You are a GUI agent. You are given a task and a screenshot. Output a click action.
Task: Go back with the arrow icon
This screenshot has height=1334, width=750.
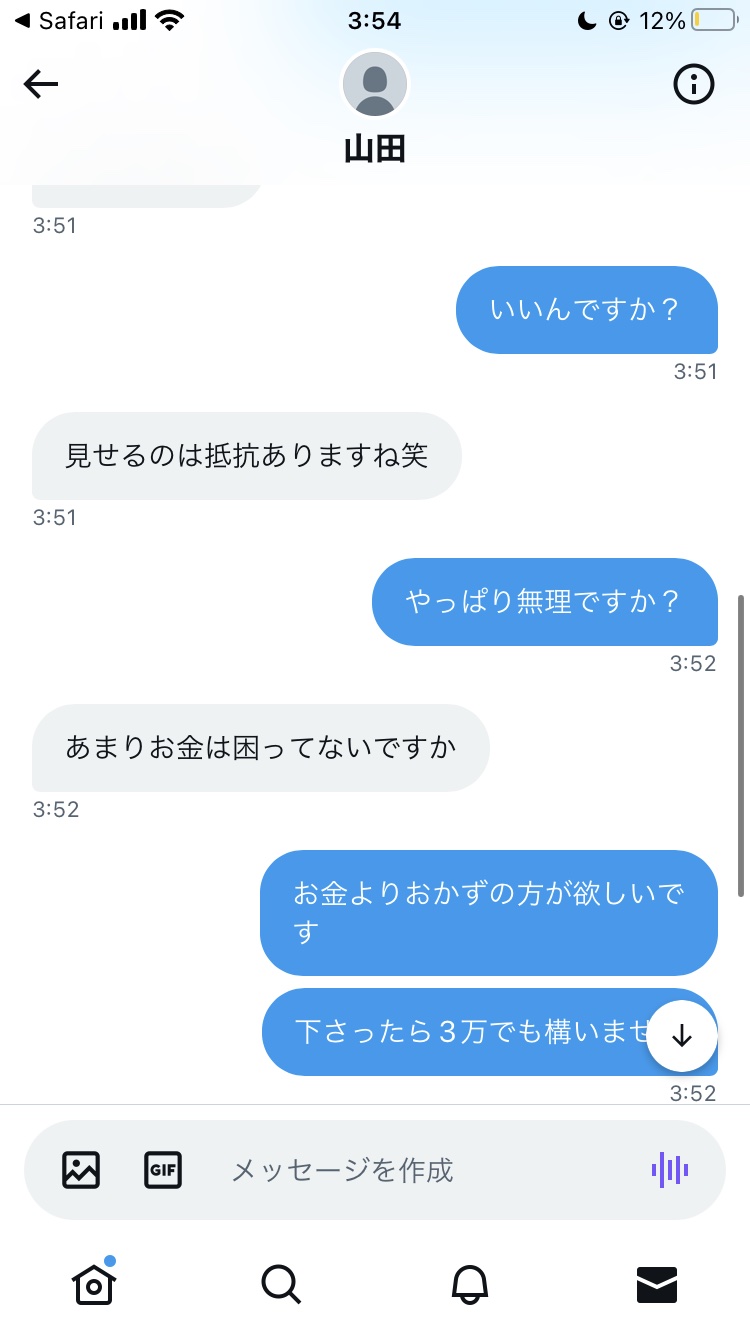tap(41, 85)
